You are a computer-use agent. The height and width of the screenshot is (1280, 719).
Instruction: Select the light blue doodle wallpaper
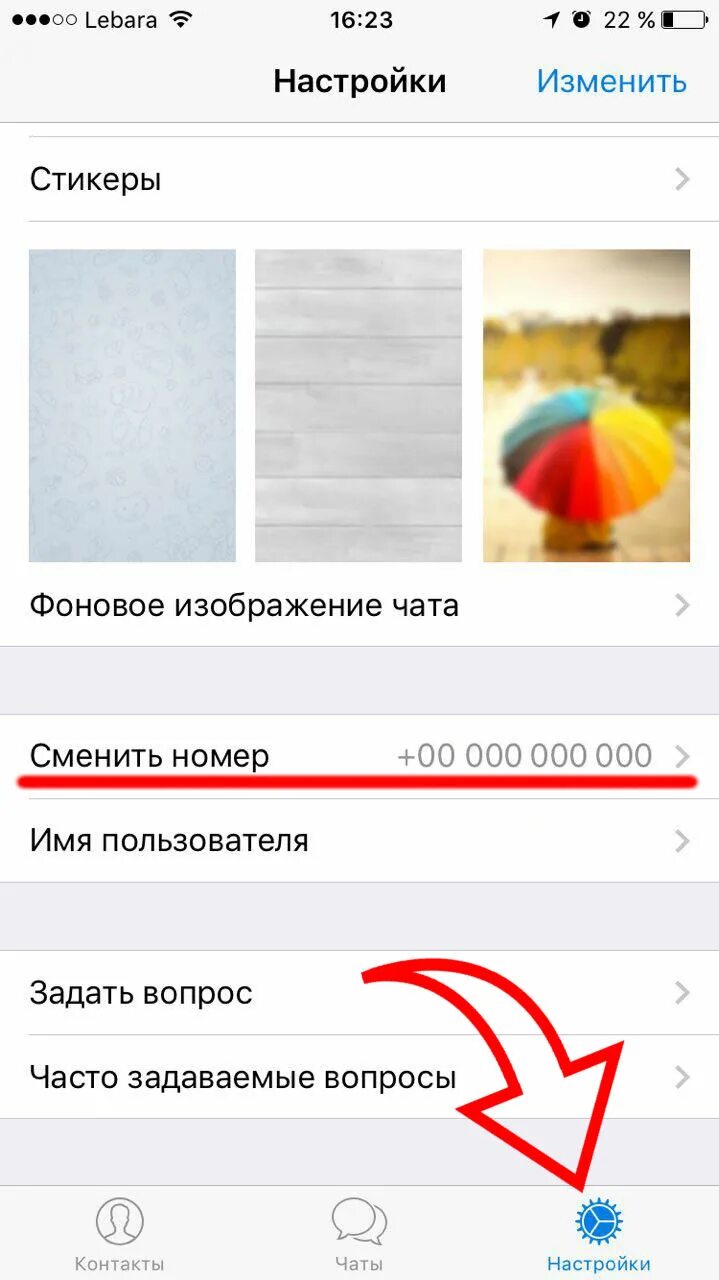[x=132, y=405]
